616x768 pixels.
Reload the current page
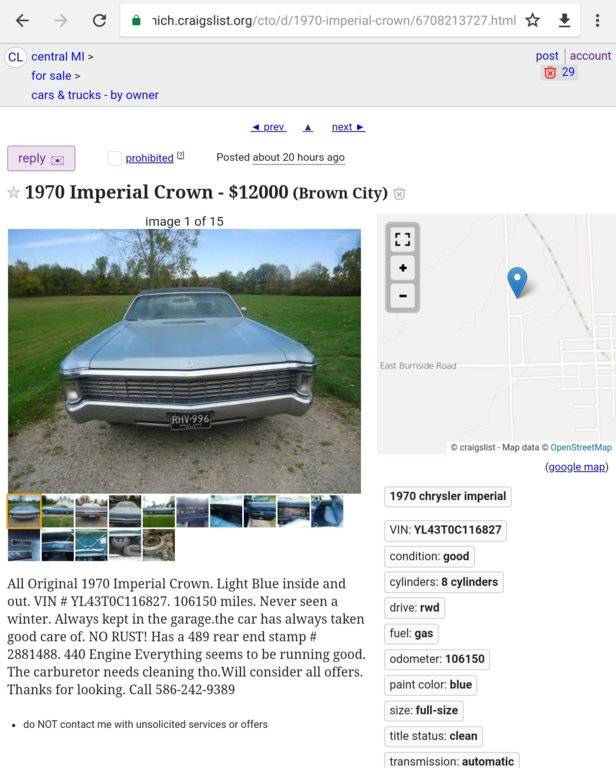[99, 20]
